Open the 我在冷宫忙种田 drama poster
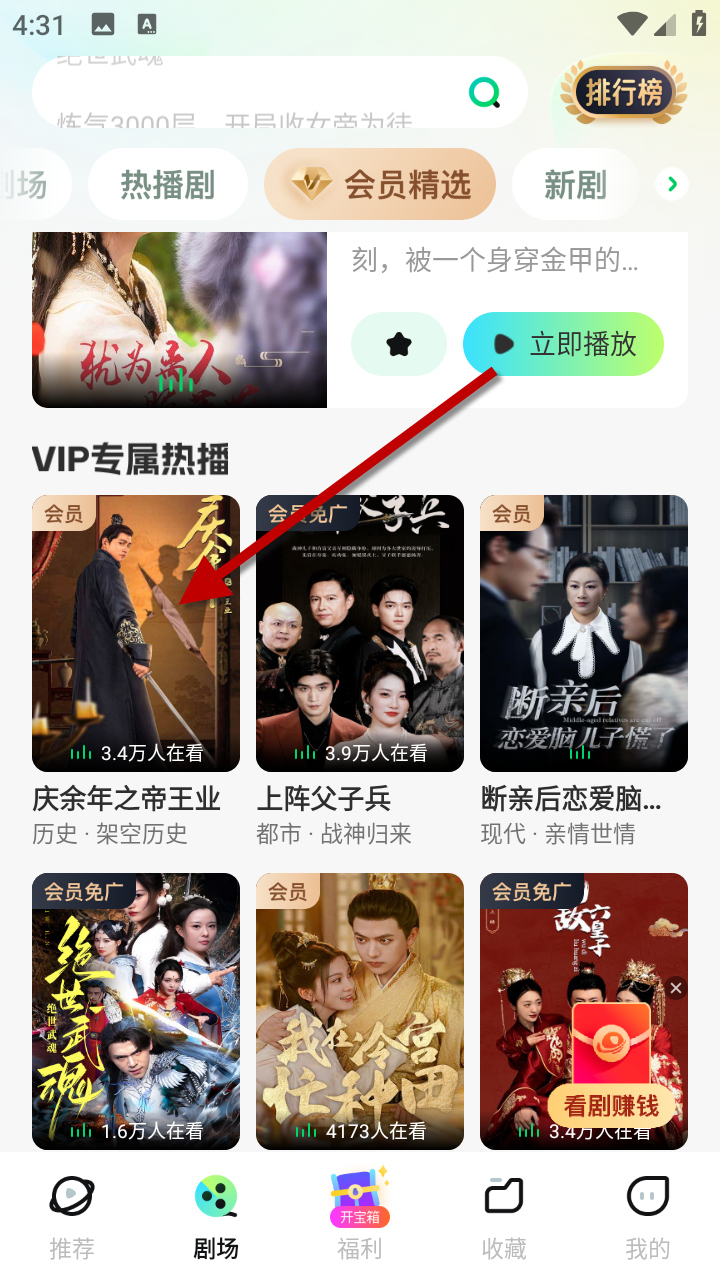The image size is (720, 1280). coord(360,1010)
